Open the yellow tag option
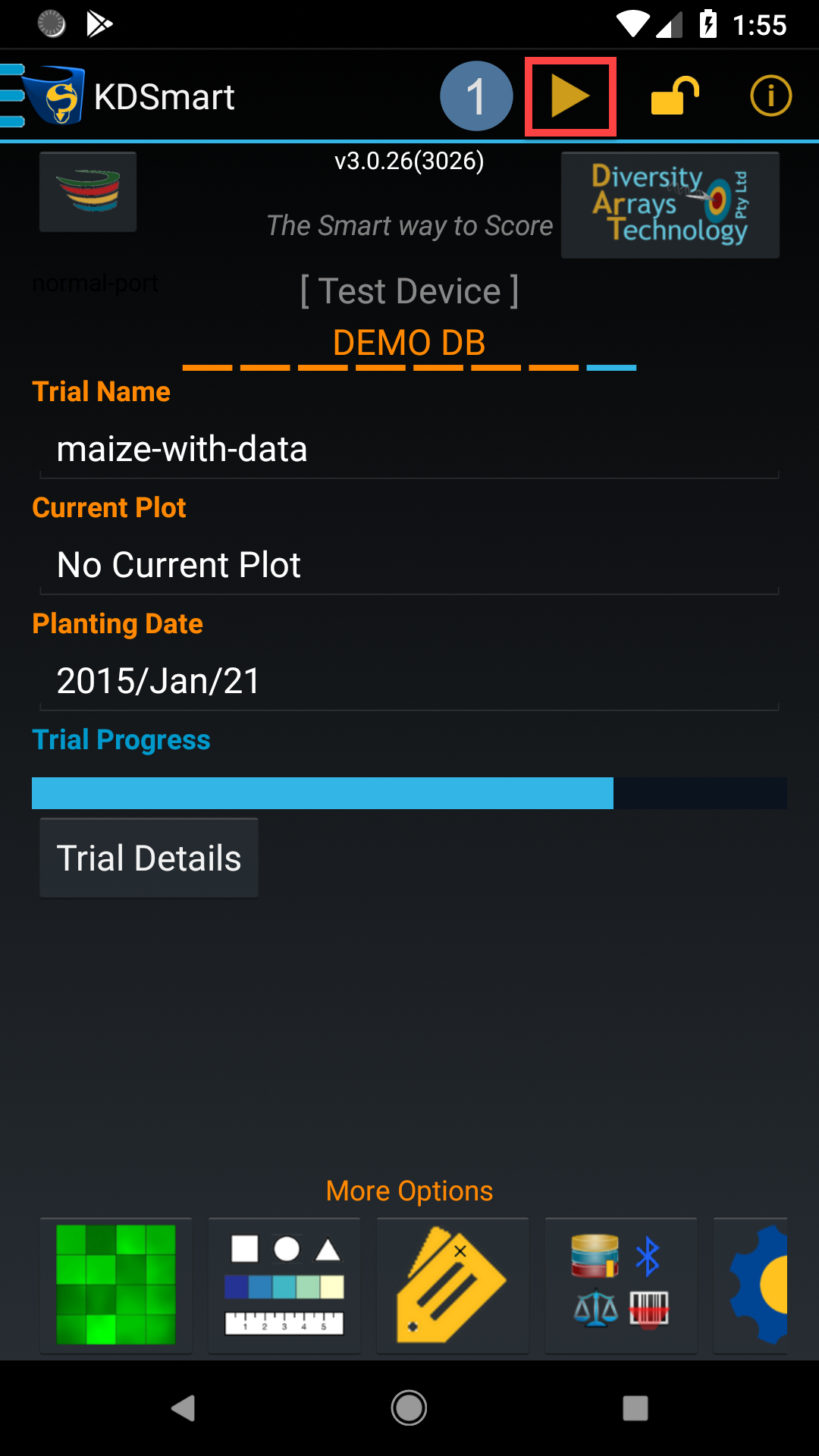The image size is (819, 1456). point(453,1285)
